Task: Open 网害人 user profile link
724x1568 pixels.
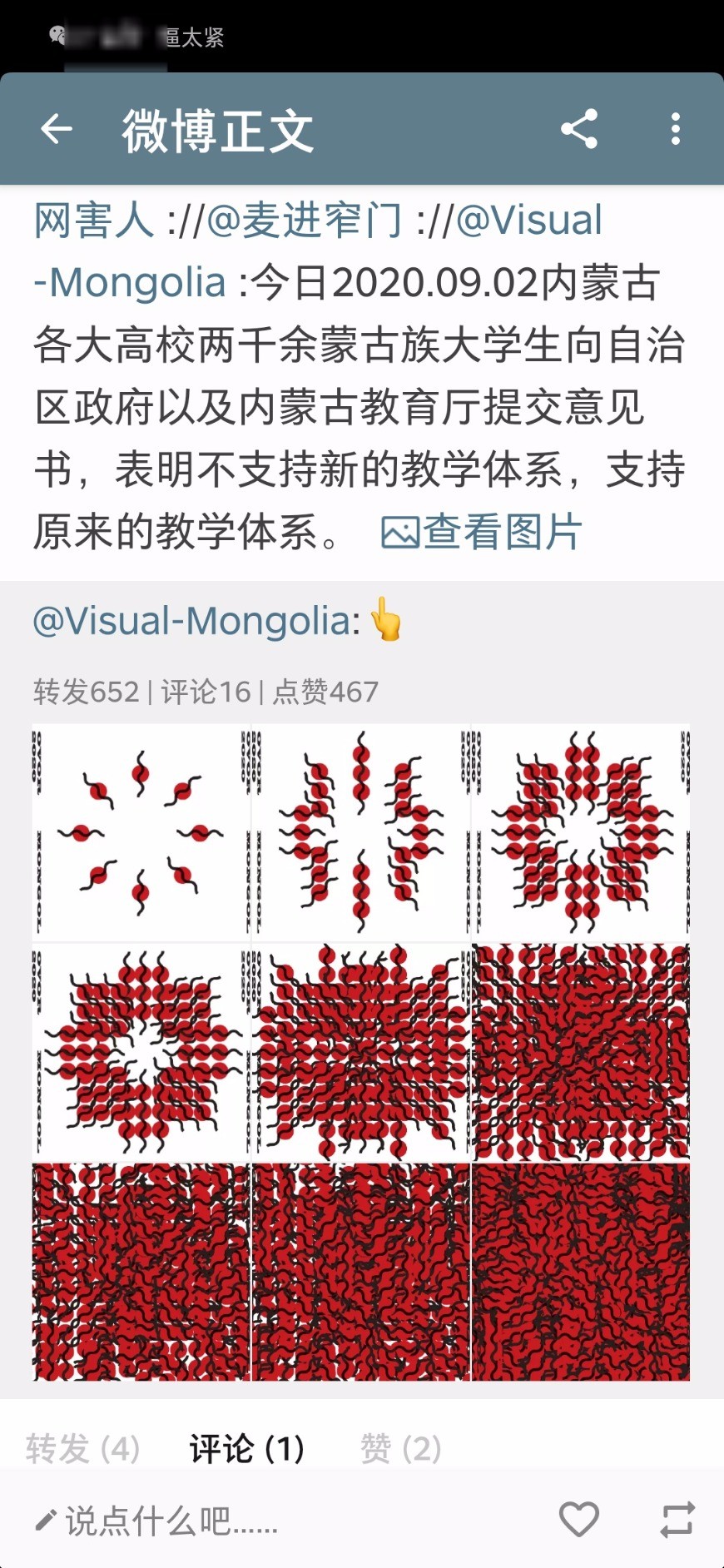Action: point(94,221)
